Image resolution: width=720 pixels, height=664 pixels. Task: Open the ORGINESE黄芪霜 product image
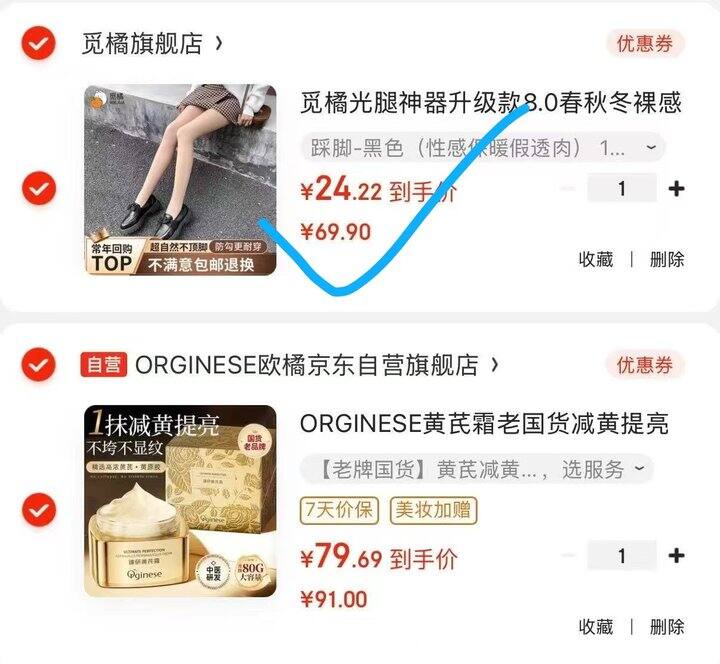pyautogui.click(x=180, y=501)
